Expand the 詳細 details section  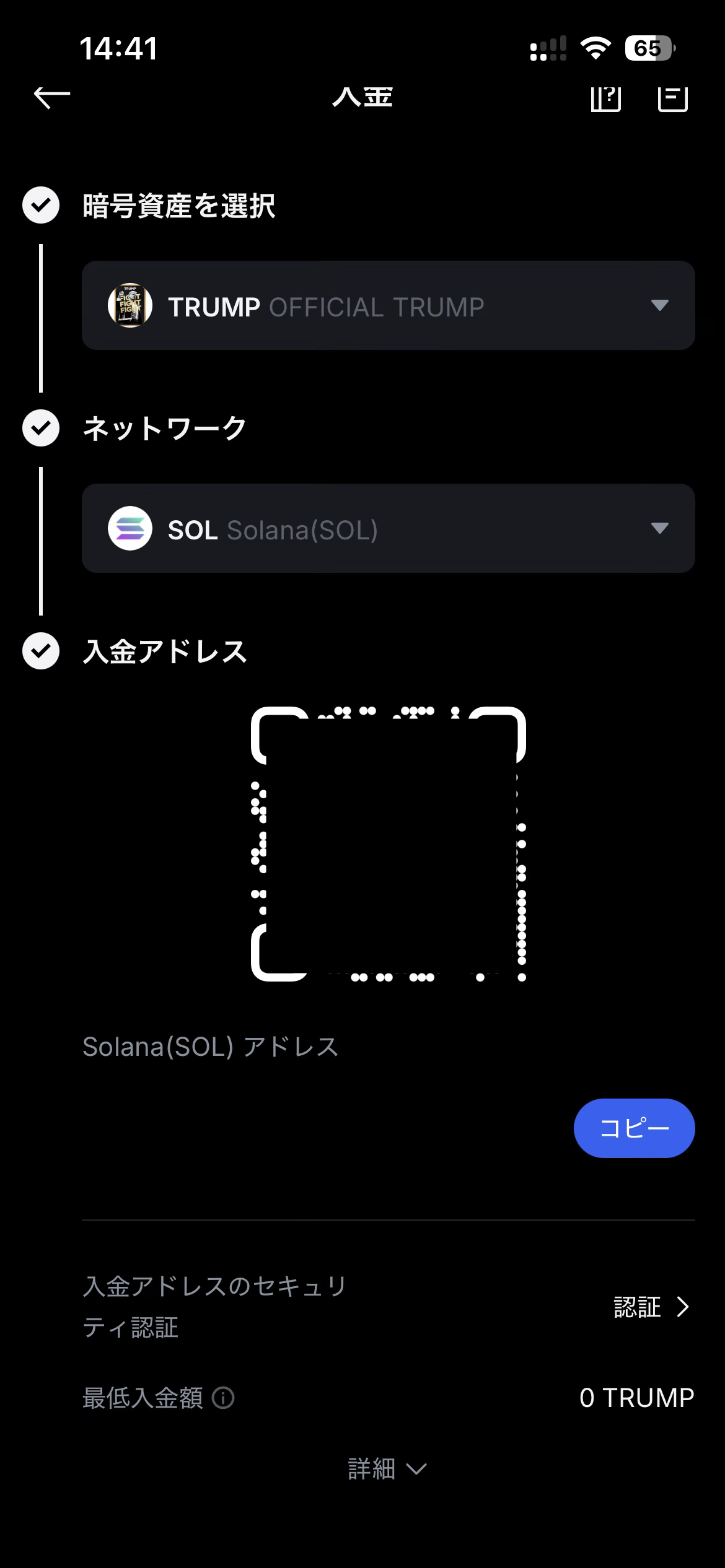[x=387, y=1468]
